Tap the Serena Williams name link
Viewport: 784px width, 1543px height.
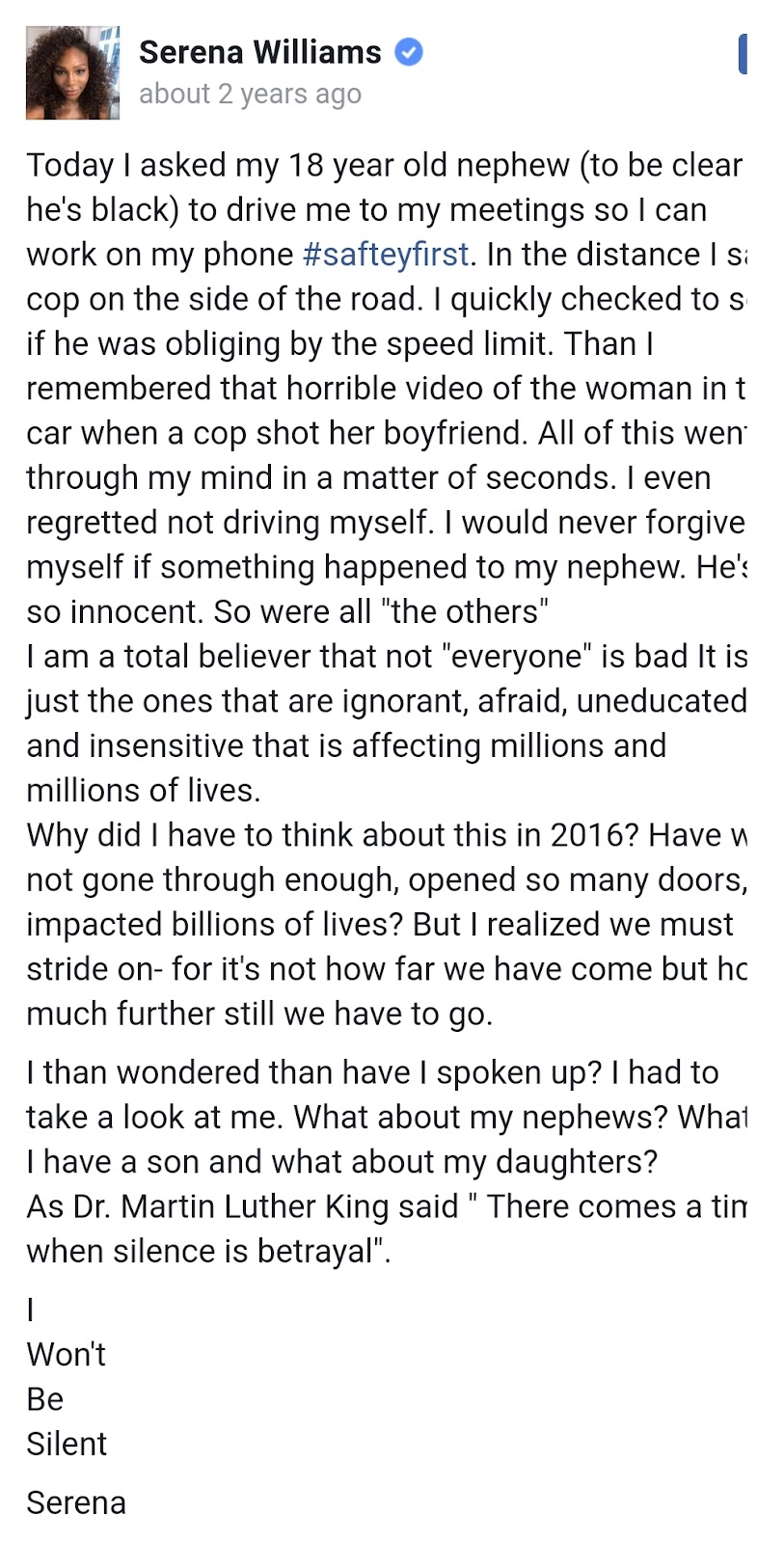[x=260, y=52]
